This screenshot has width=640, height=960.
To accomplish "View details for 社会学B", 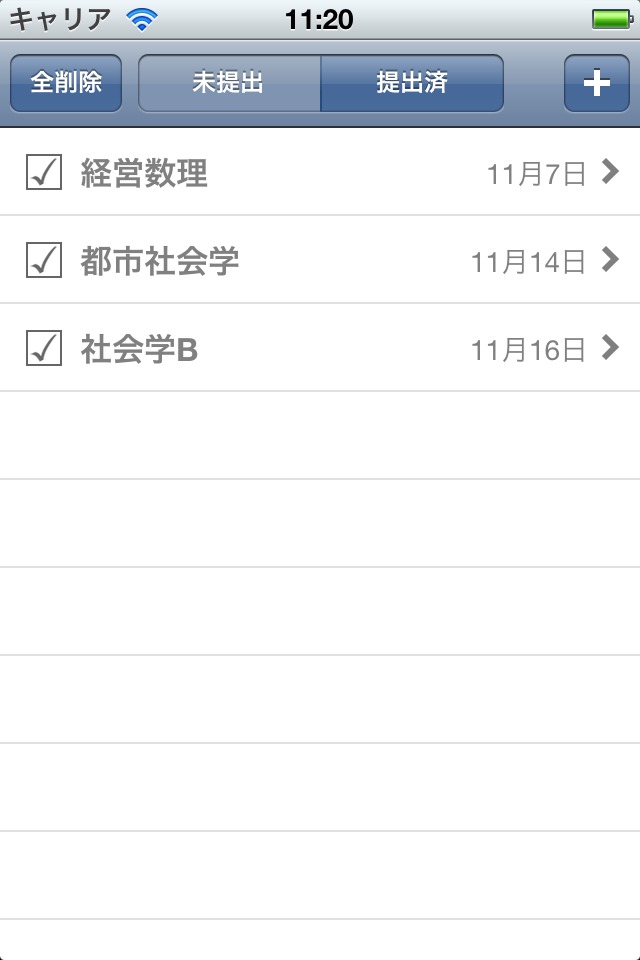I will (x=320, y=349).
